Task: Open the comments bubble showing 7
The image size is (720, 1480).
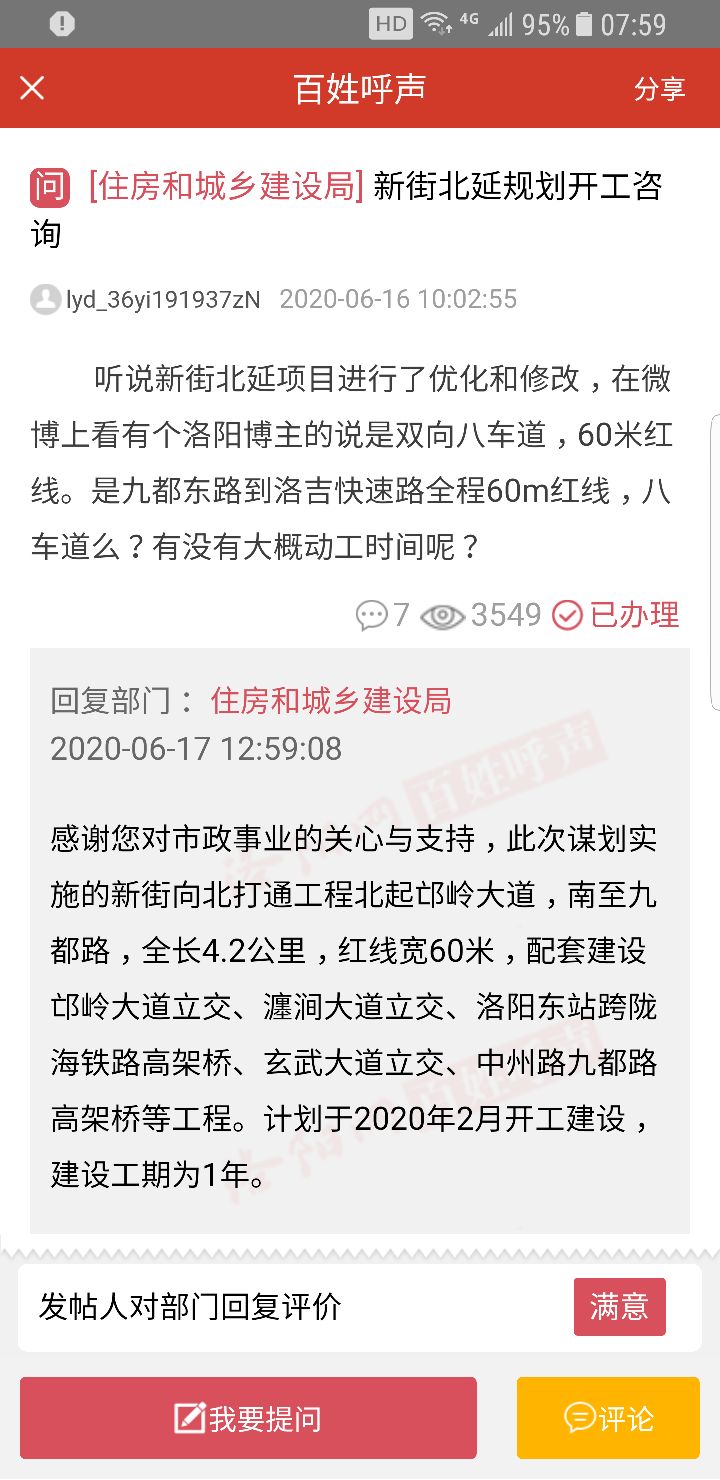Action: (x=383, y=615)
